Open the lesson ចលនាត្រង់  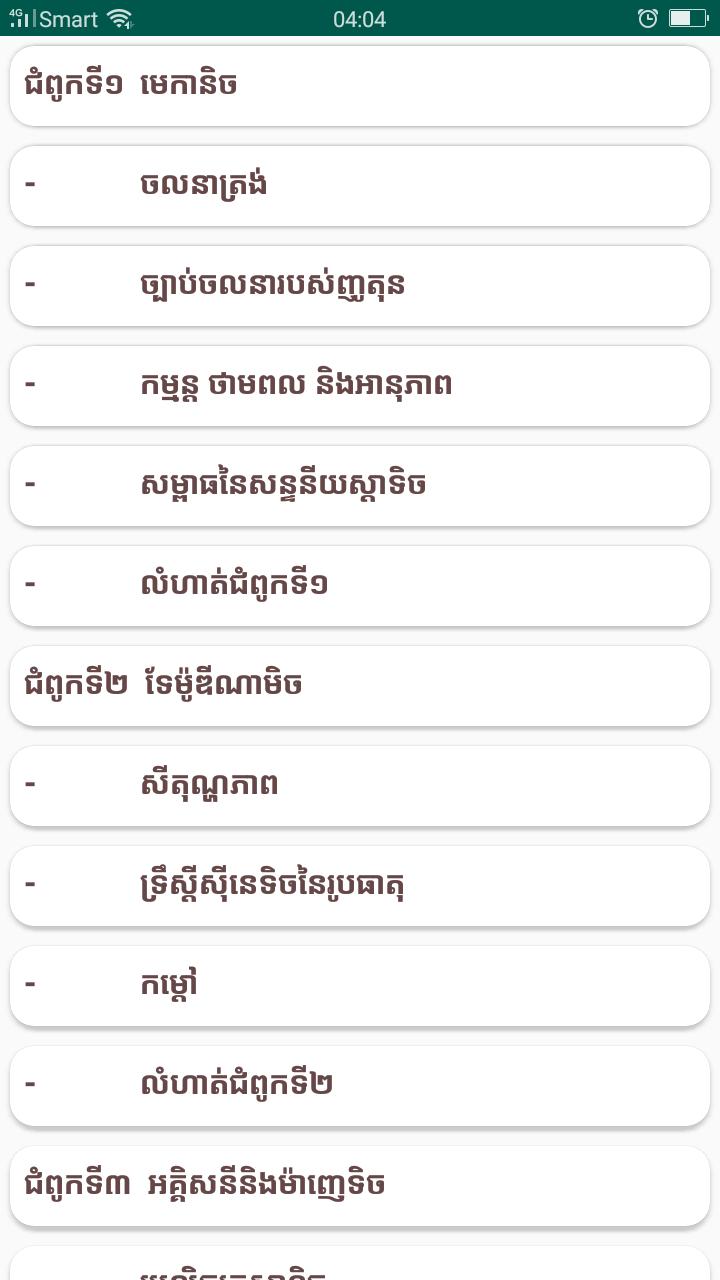[360, 185]
